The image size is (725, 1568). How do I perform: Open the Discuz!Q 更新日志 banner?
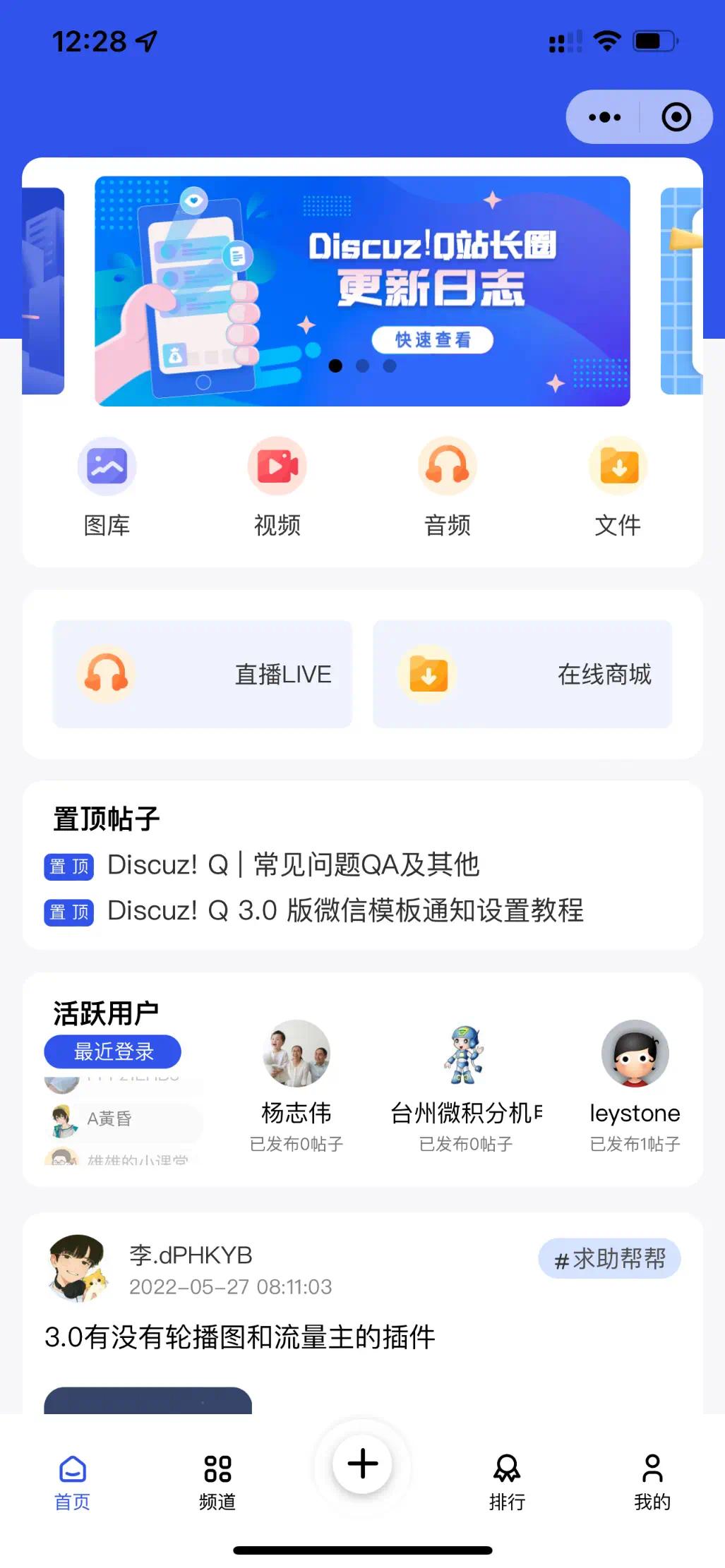pos(362,291)
